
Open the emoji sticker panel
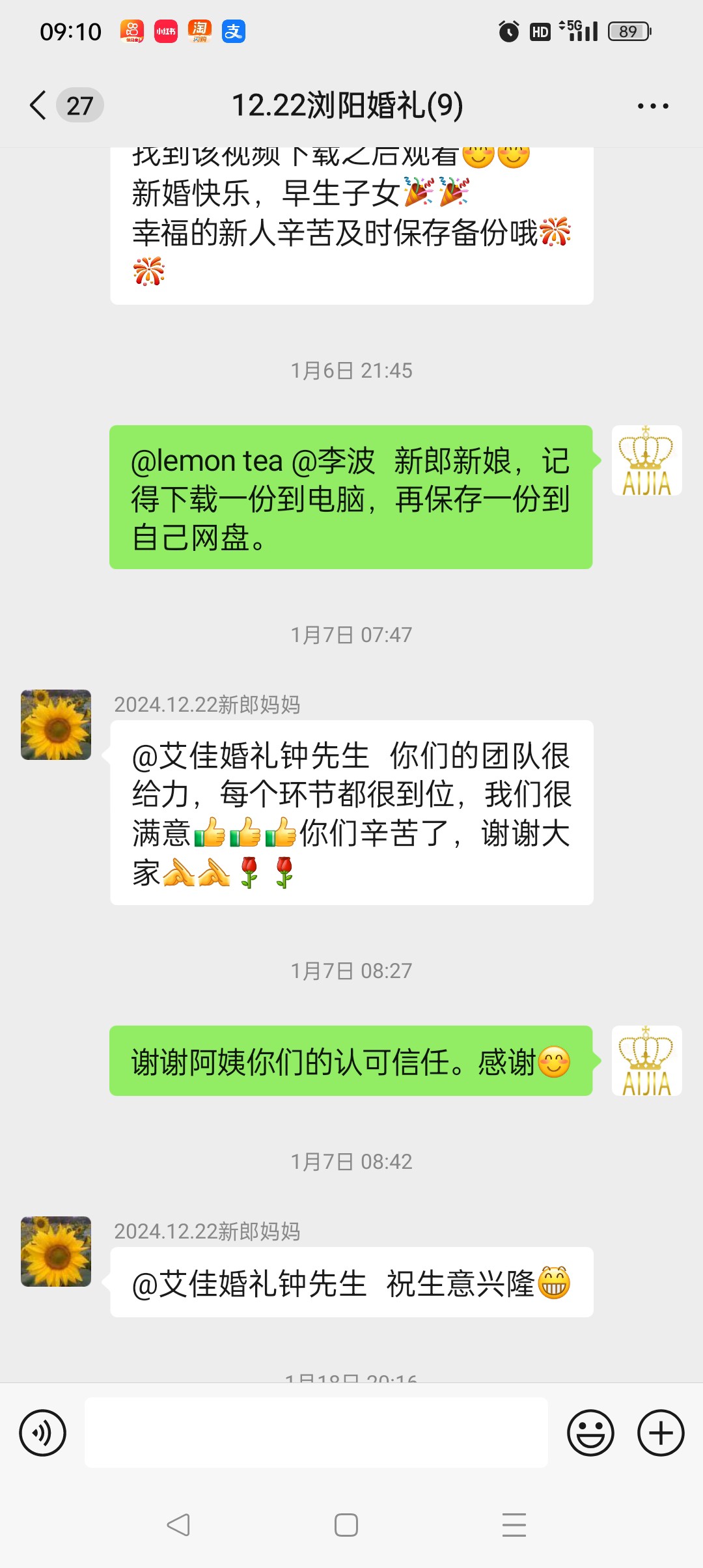pyautogui.click(x=590, y=1433)
